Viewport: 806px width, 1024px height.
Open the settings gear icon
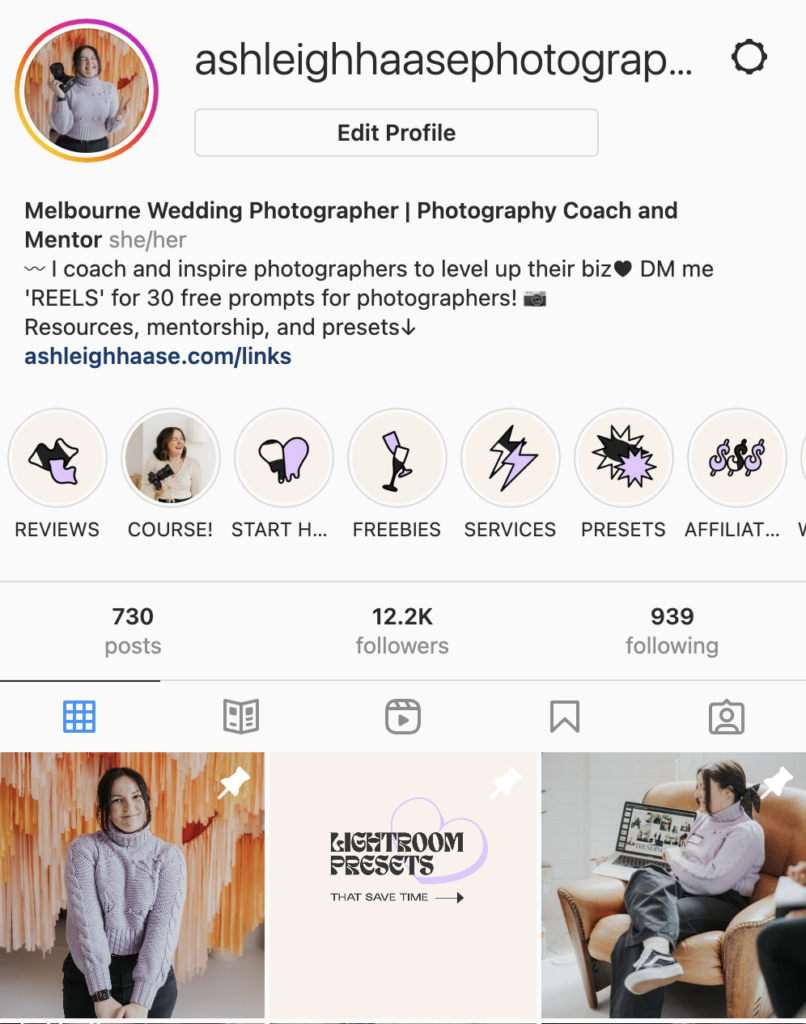point(749,58)
